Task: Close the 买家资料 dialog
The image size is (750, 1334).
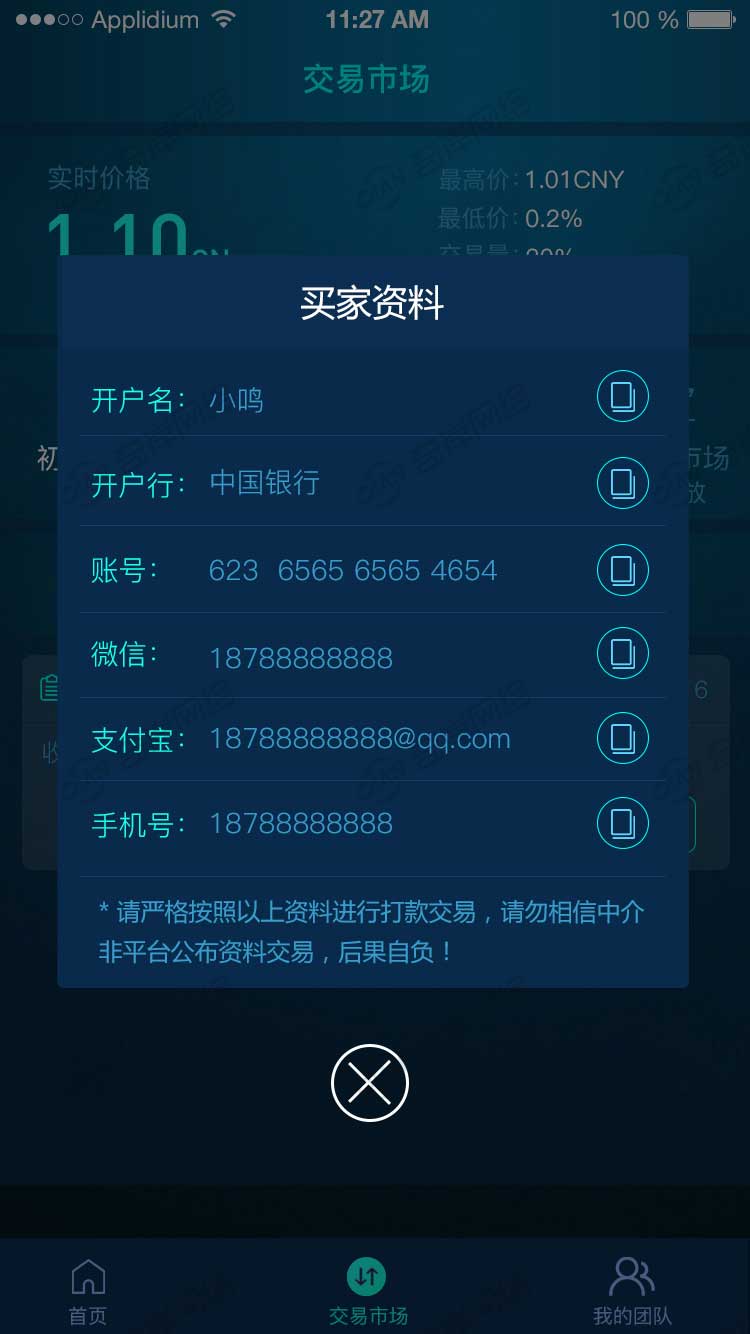Action: 370,1083
